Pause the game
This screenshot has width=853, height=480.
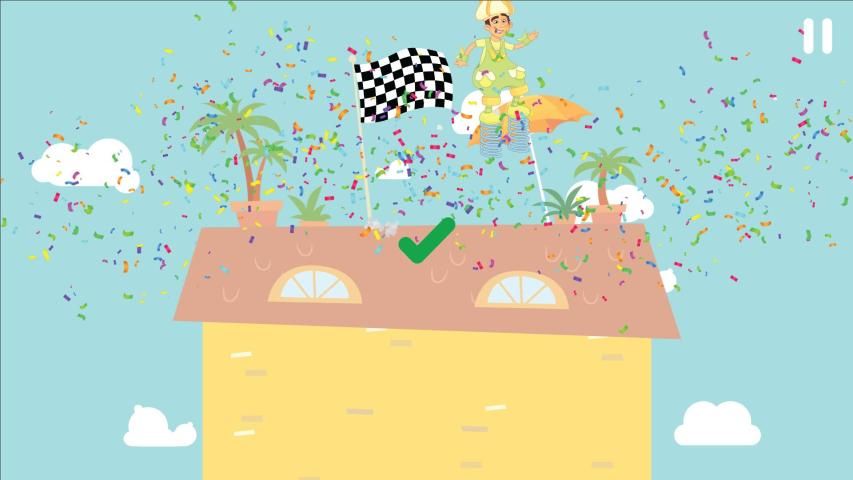click(x=817, y=36)
